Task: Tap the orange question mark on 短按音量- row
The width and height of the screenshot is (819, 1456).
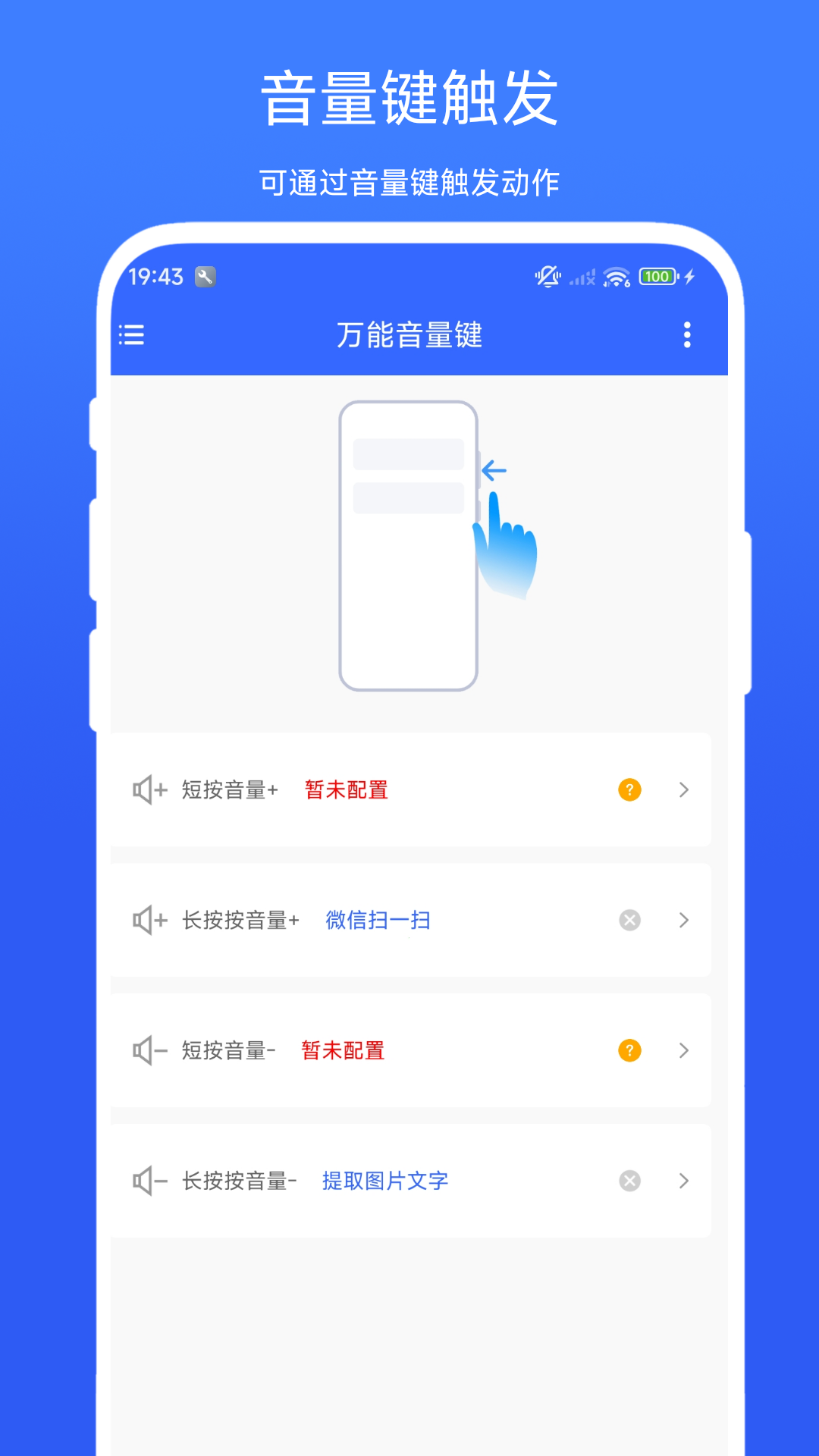Action: [628, 1050]
